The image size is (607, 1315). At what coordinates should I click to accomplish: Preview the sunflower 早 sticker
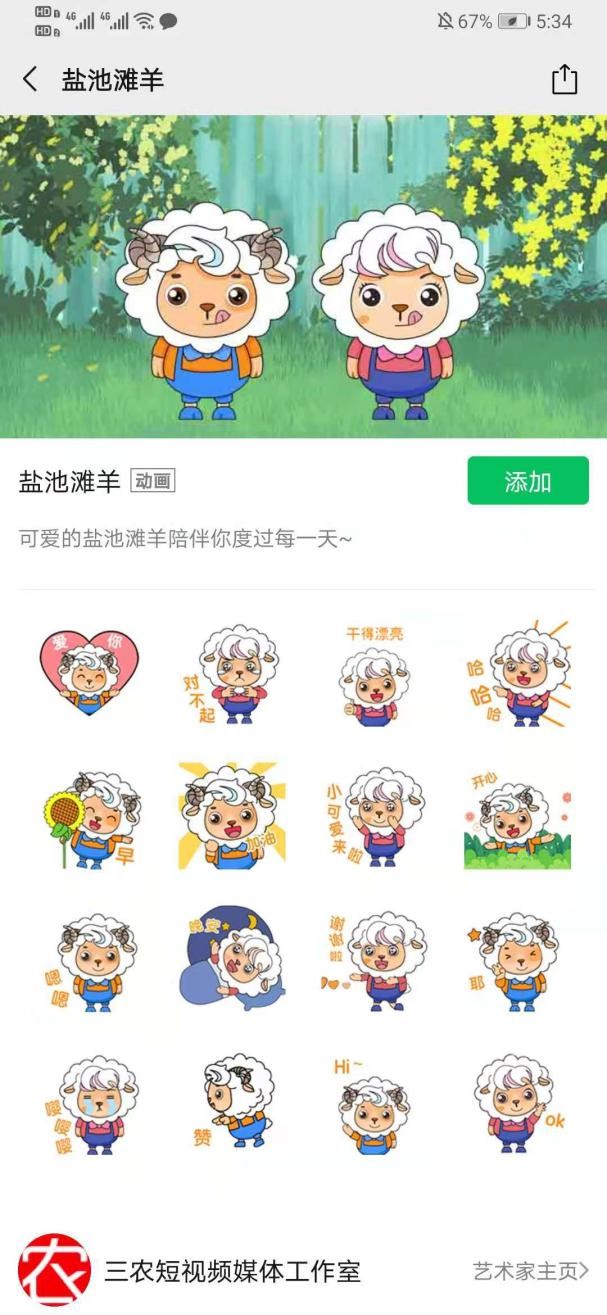point(90,816)
